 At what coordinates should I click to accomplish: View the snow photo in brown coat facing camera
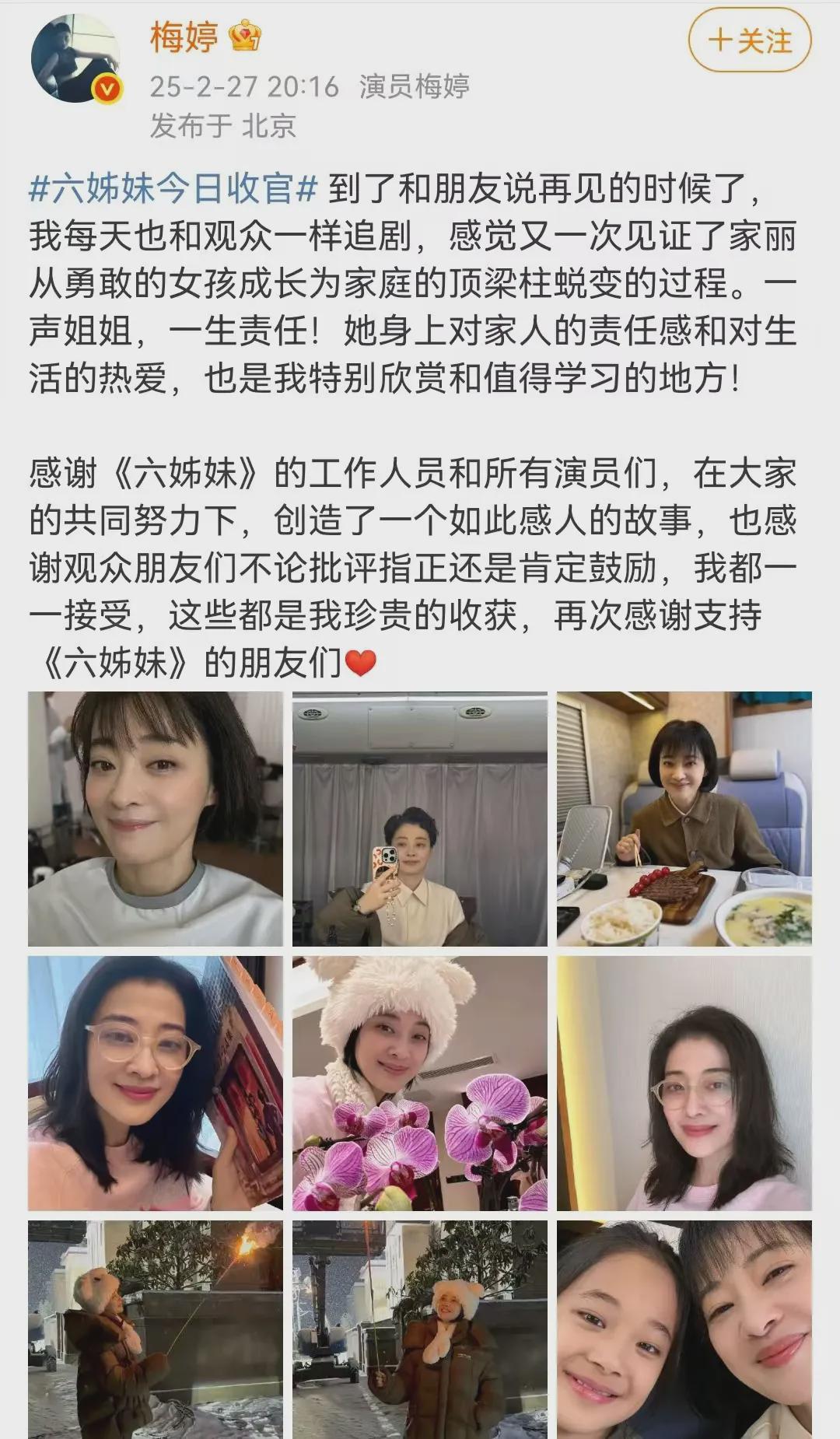[420, 1329]
